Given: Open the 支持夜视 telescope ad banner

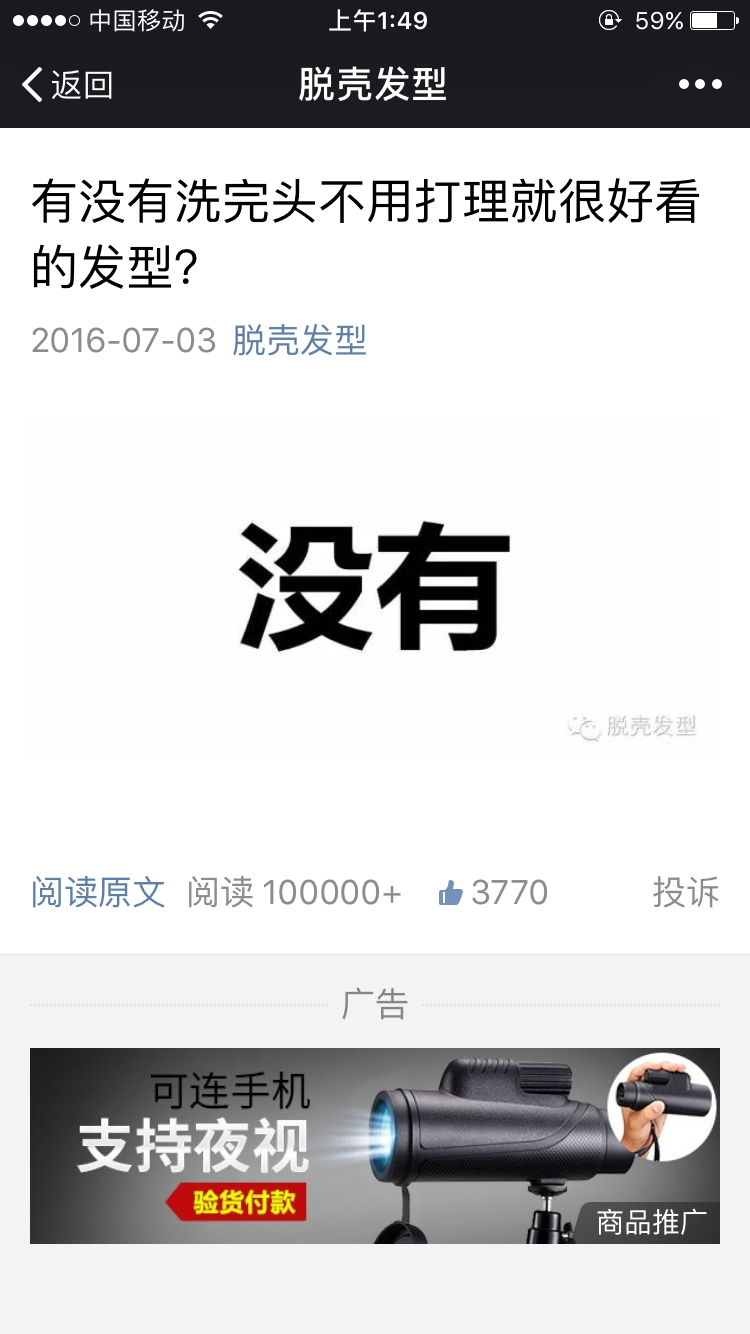Looking at the screenshot, I should (x=375, y=1146).
